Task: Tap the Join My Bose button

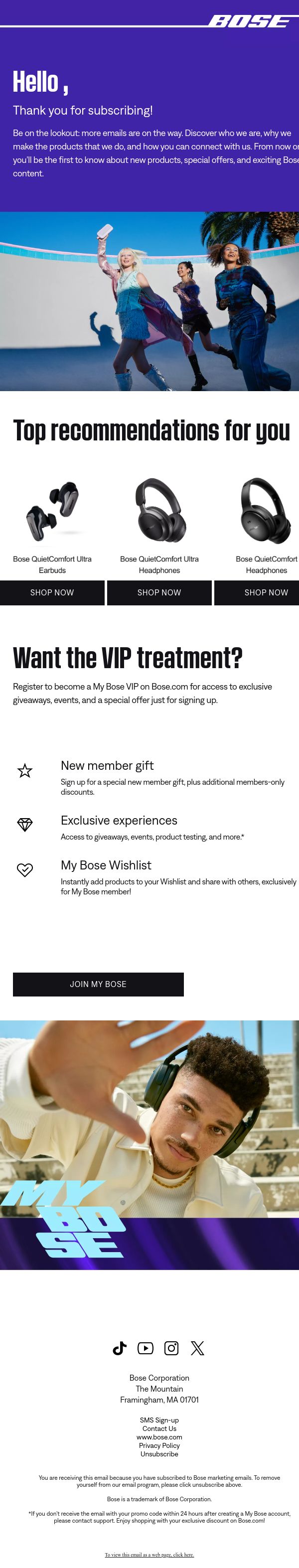Action: (98, 984)
